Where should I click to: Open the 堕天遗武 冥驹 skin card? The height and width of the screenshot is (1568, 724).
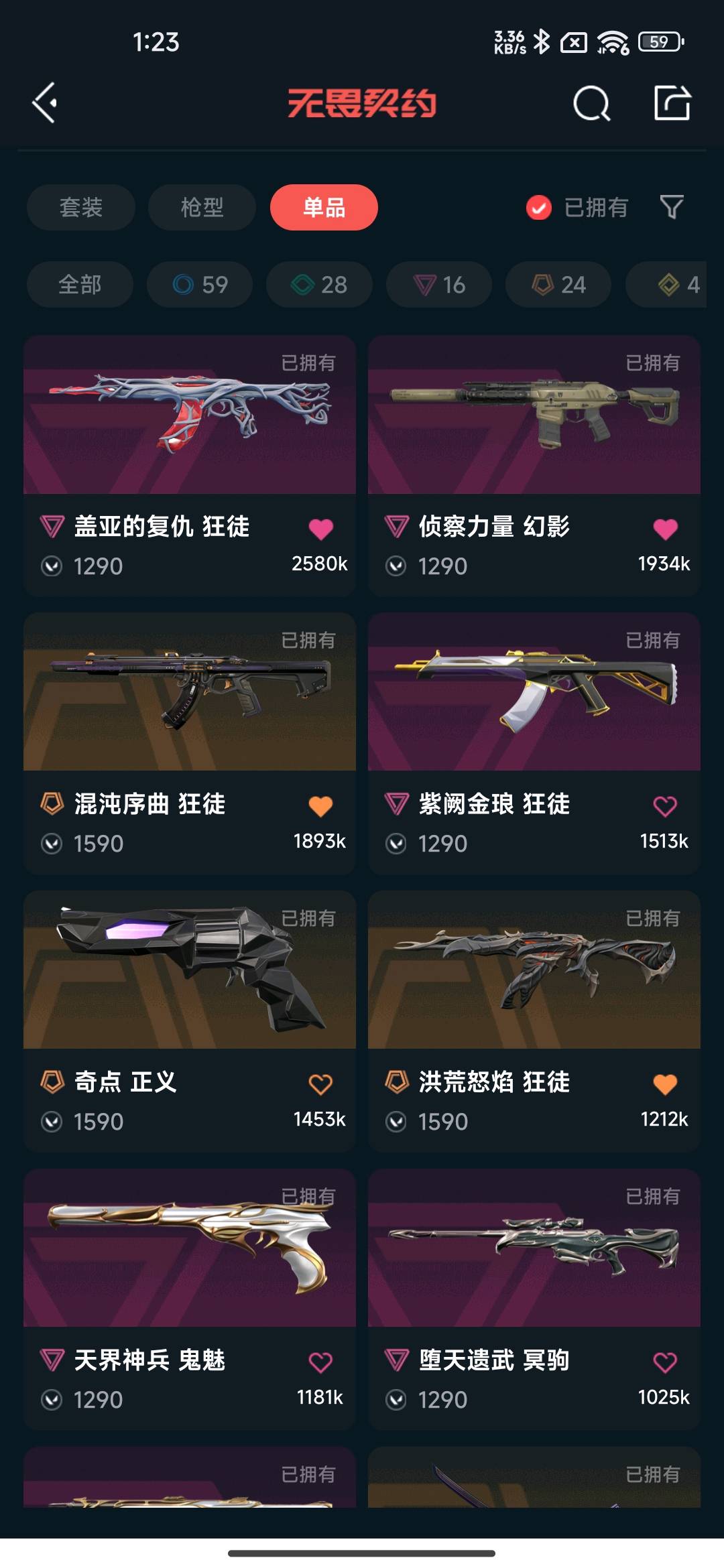coord(534,1248)
